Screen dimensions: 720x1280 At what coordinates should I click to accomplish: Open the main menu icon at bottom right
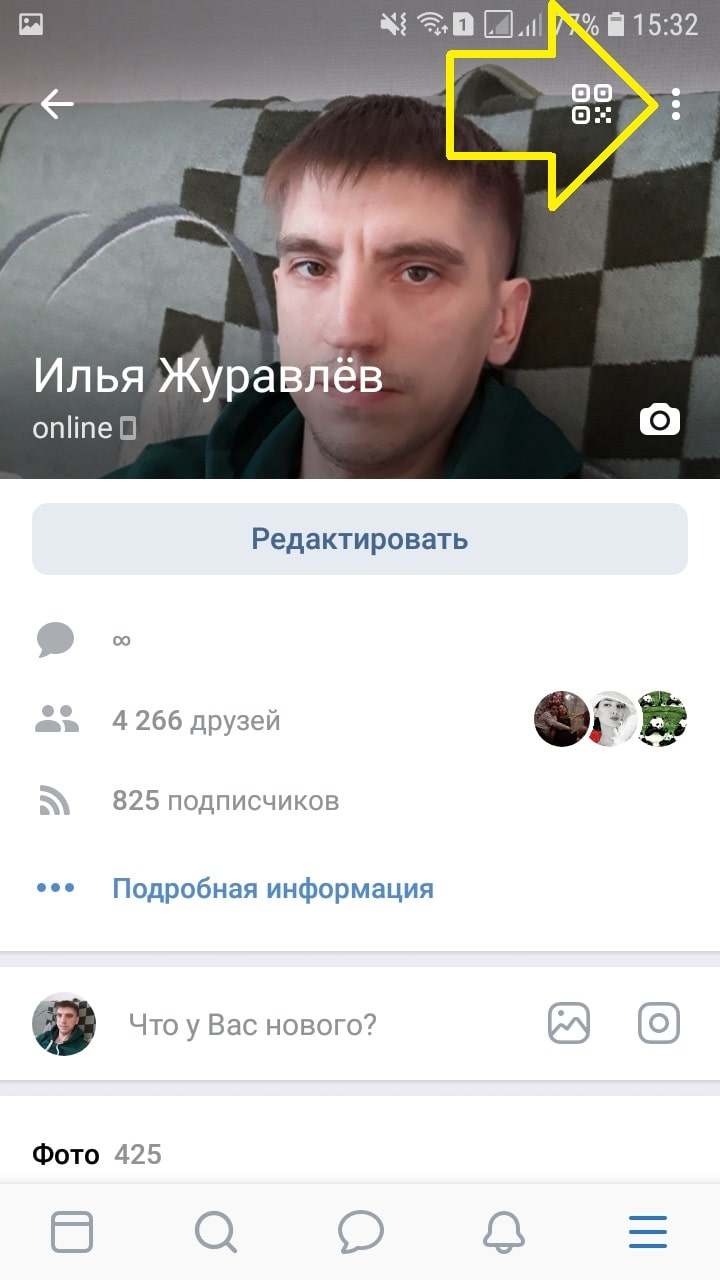[648, 1232]
